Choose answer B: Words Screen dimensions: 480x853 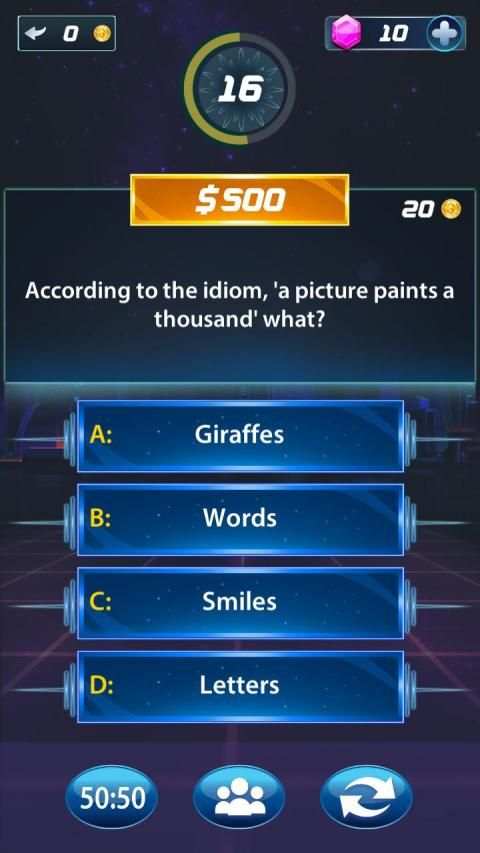click(240, 520)
